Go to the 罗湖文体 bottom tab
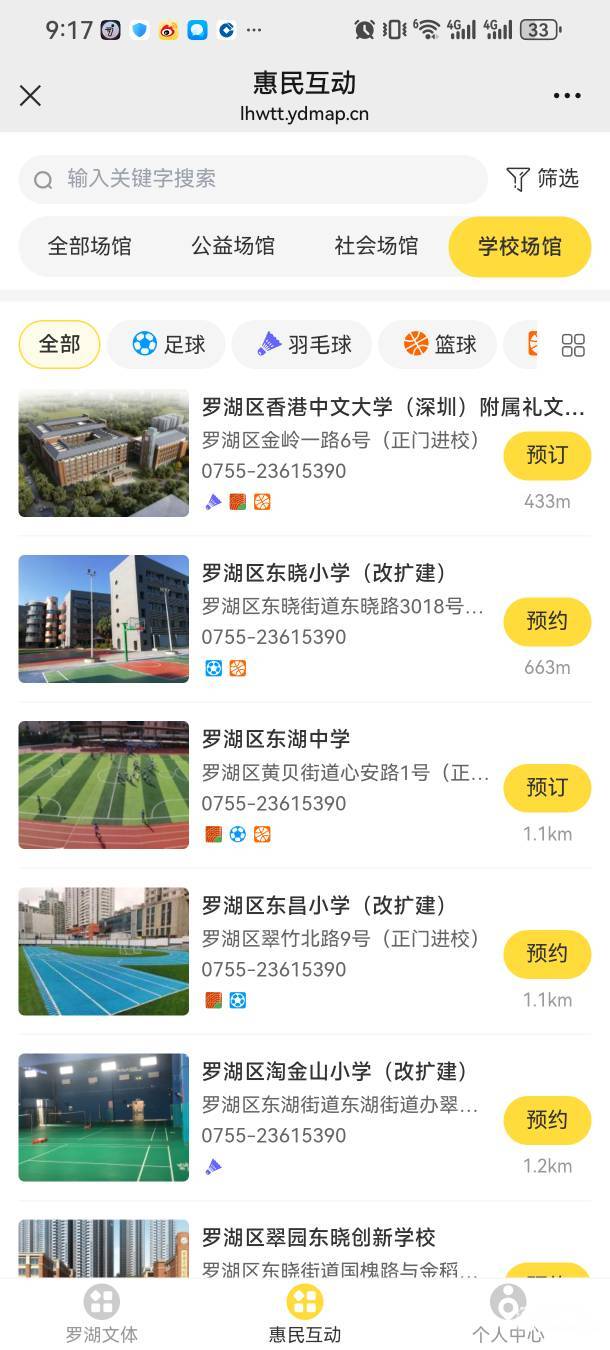This screenshot has height=1350, width=610. (x=102, y=1314)
